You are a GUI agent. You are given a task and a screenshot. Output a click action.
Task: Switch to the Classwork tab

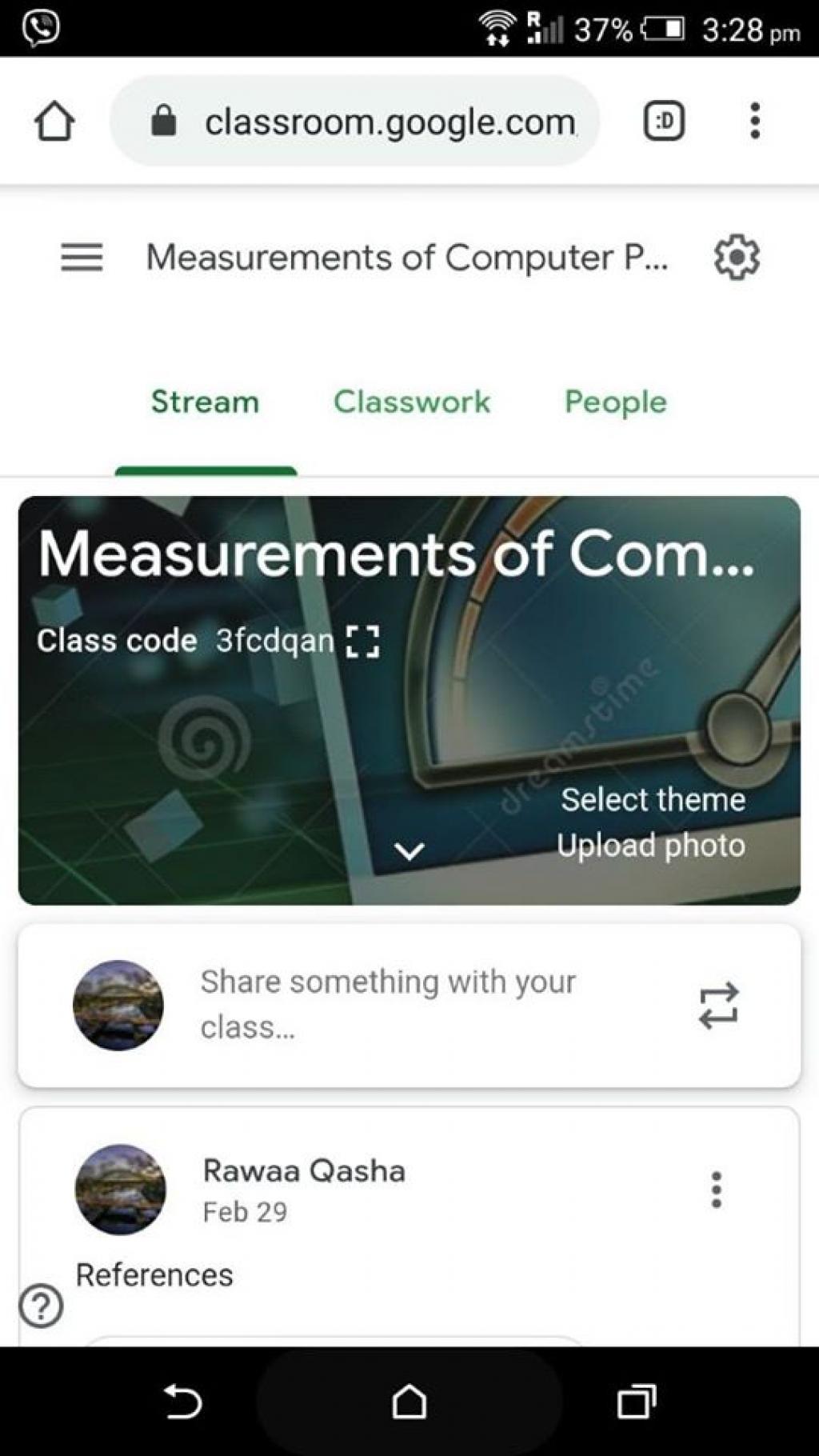pos(411,402)
